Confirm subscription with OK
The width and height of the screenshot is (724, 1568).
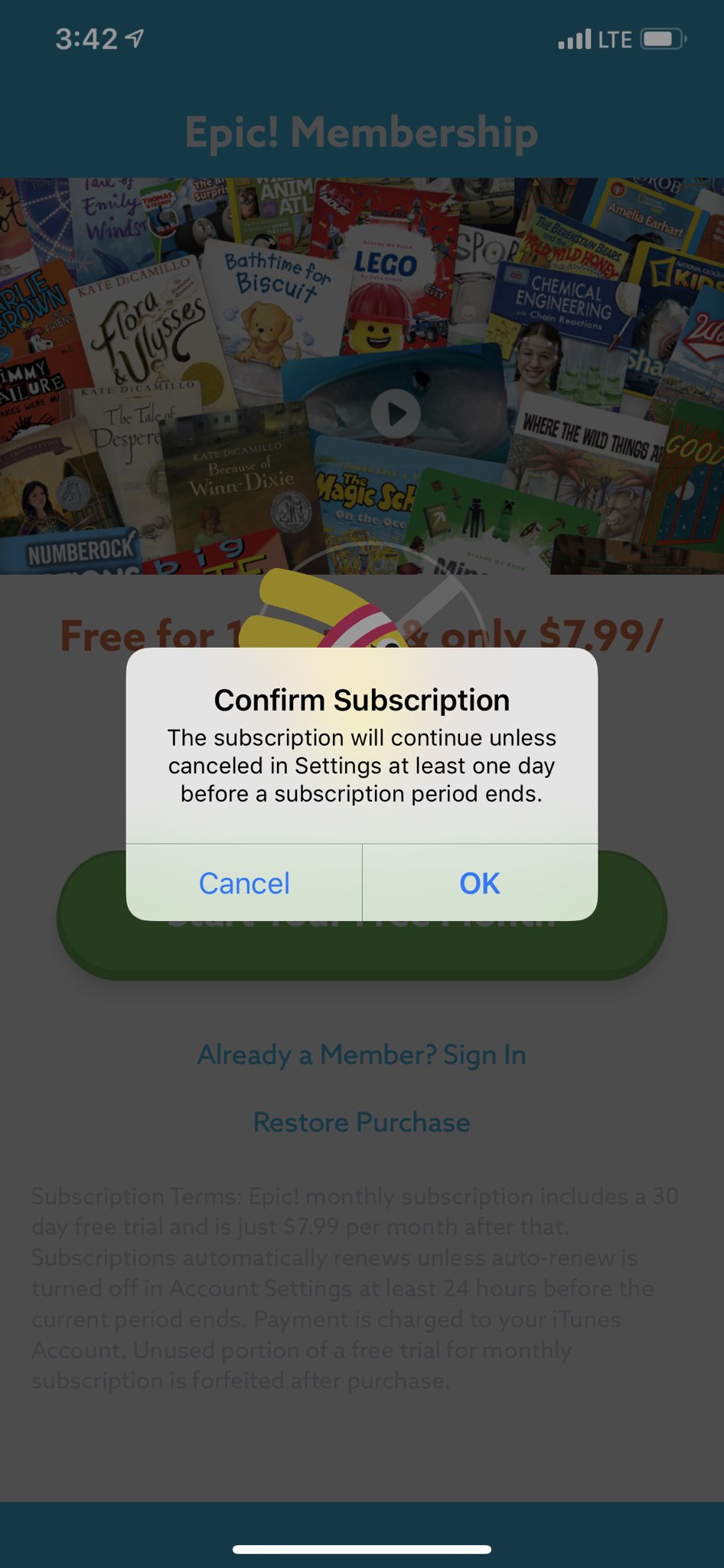(x=480, y=883)
